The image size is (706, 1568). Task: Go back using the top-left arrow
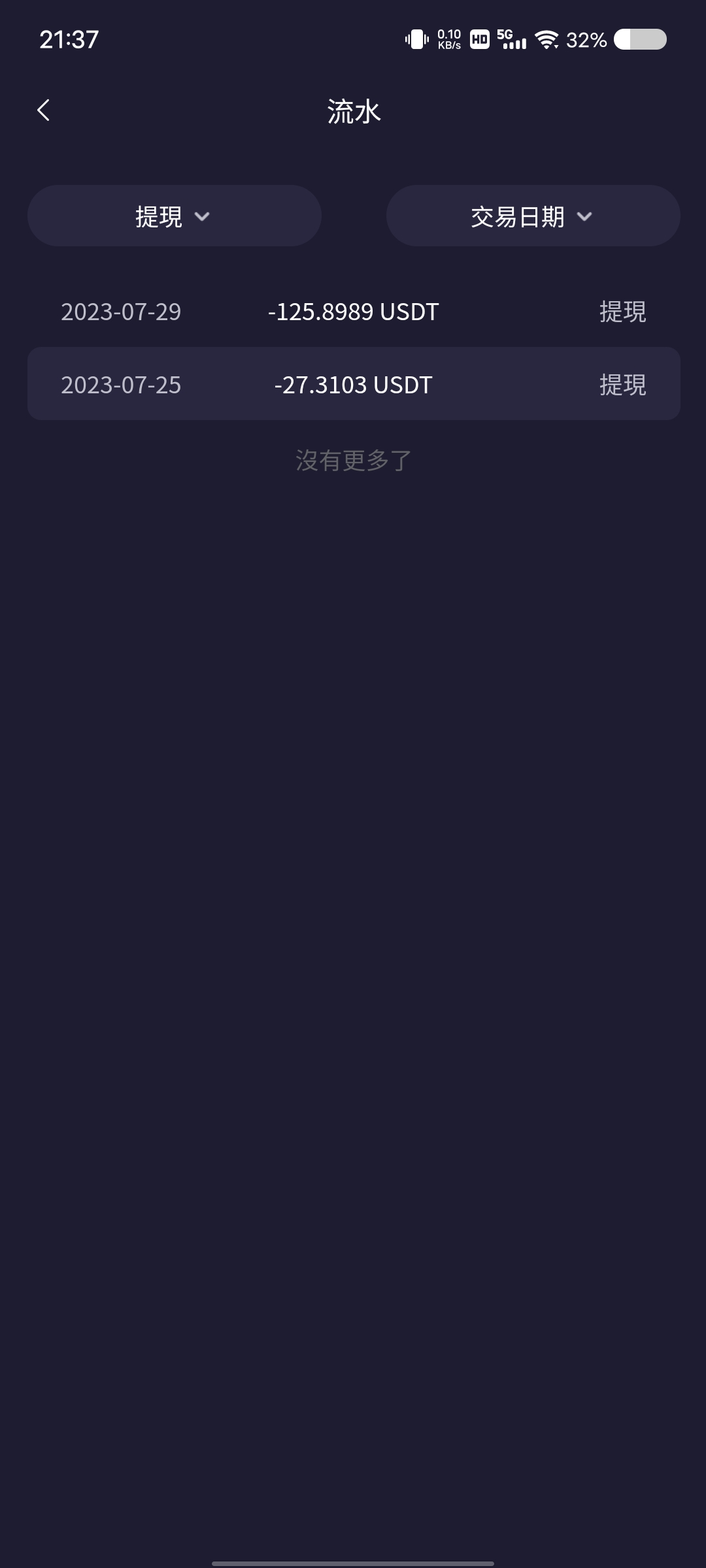[x=44, y=110]
